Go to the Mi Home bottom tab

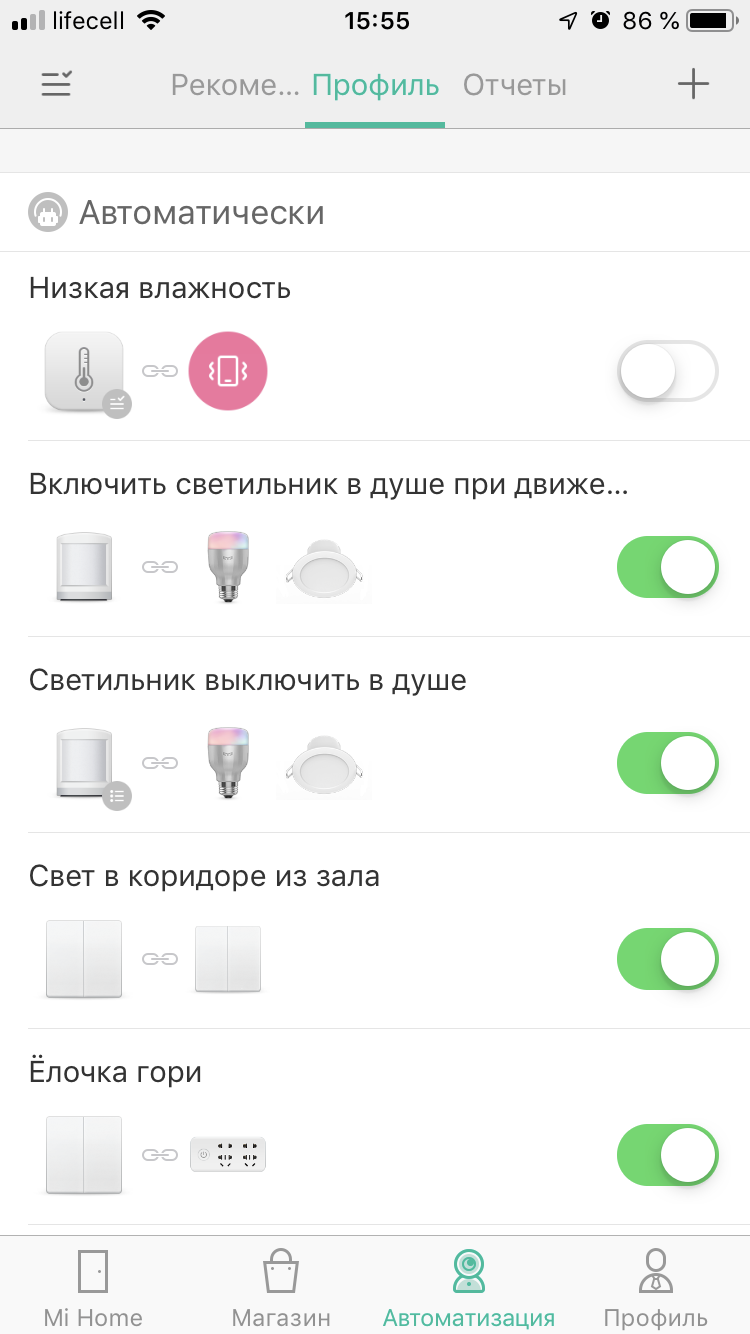(x=93, y=1289)
